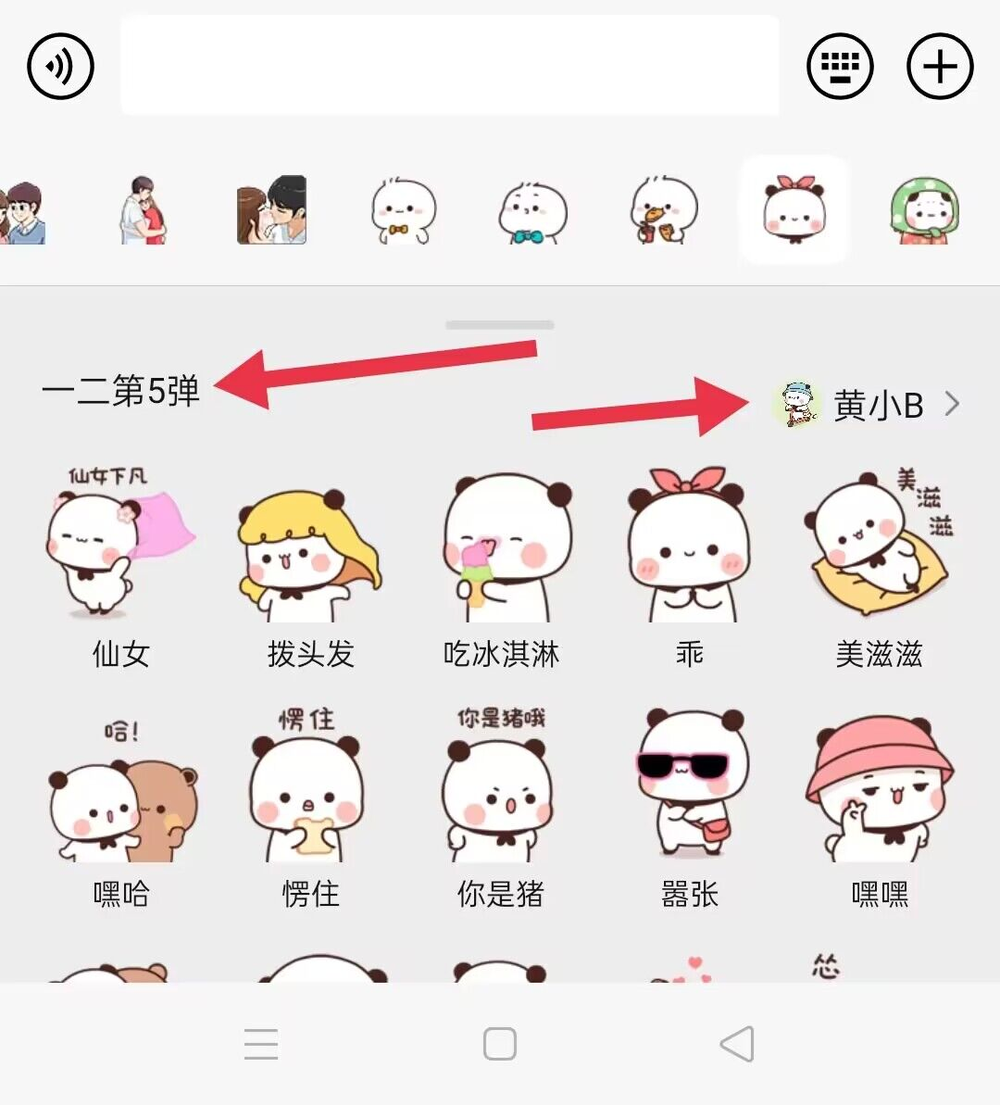Switch to the green-hood sticker pack

pos(924,210)
